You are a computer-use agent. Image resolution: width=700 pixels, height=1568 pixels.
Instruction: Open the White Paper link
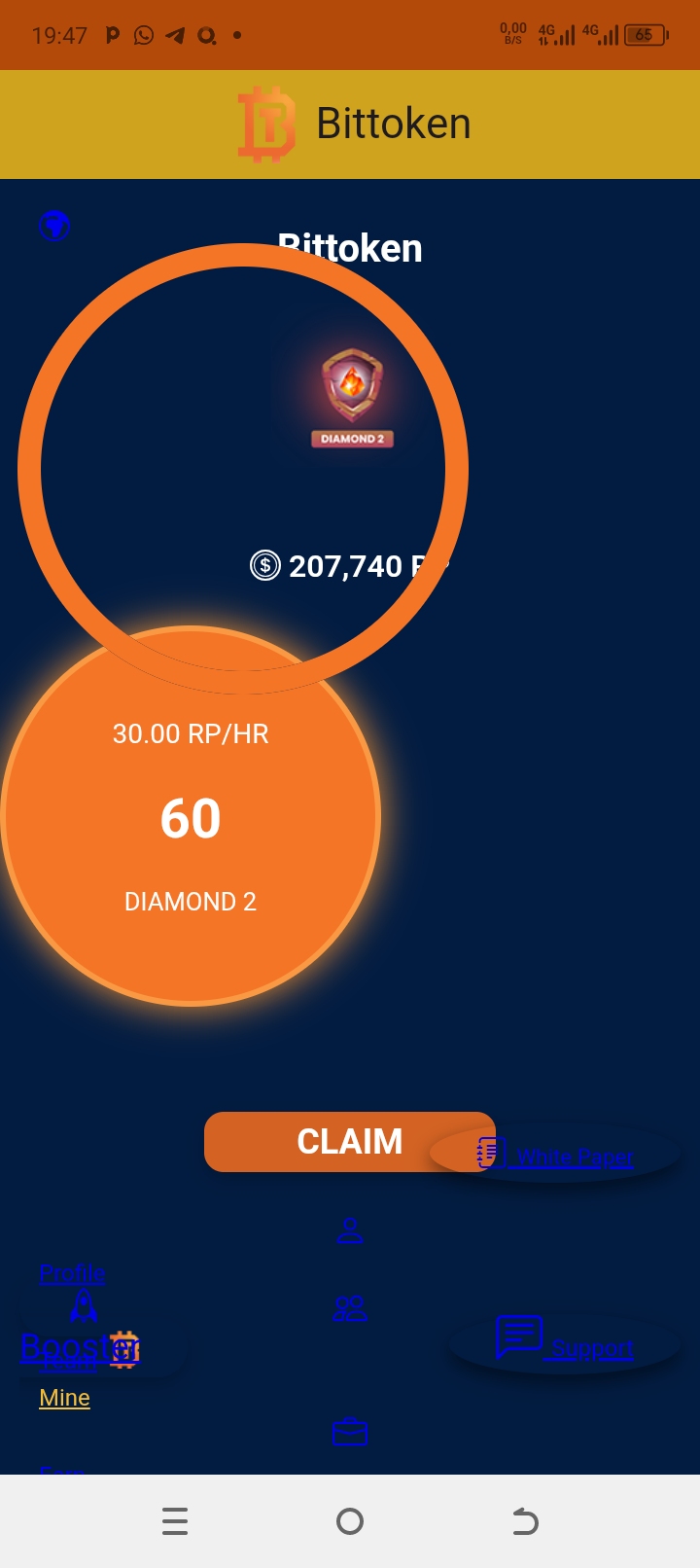[574, 1157]
